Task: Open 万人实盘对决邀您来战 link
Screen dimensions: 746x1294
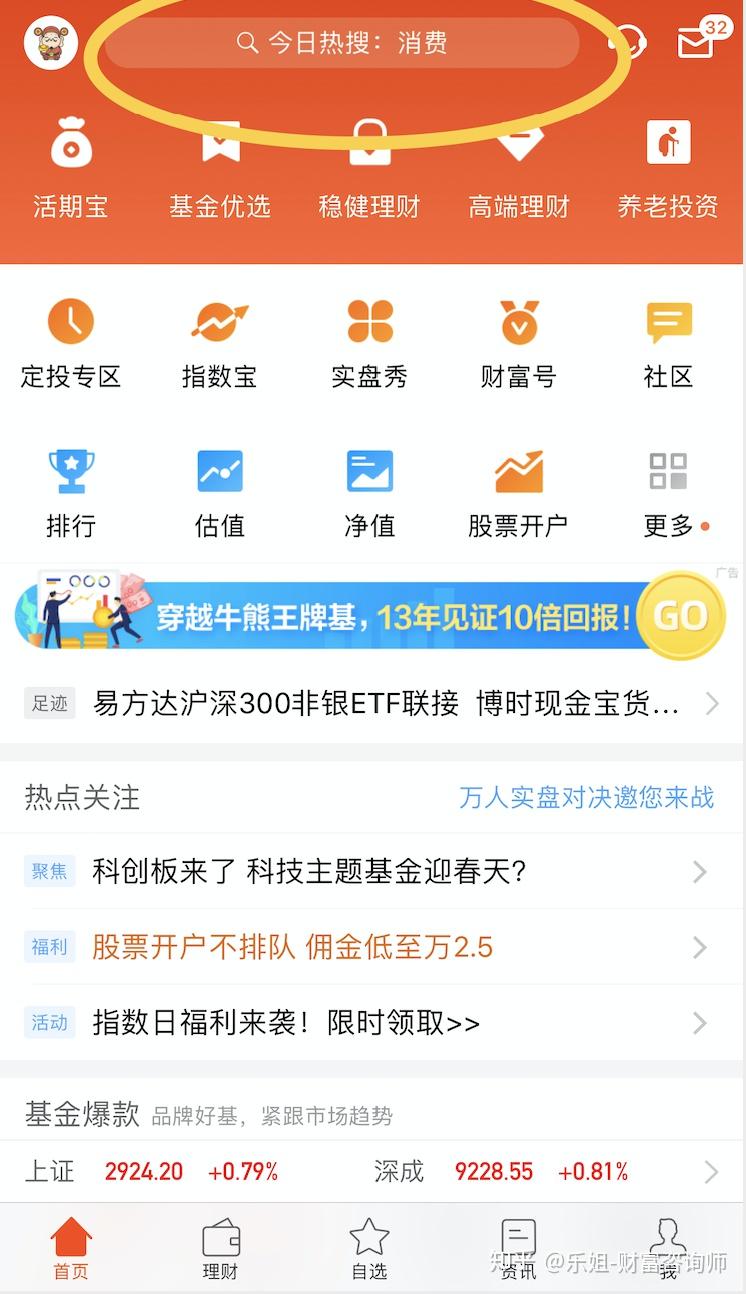Action: pyautogui.click(x=586, y=797)
